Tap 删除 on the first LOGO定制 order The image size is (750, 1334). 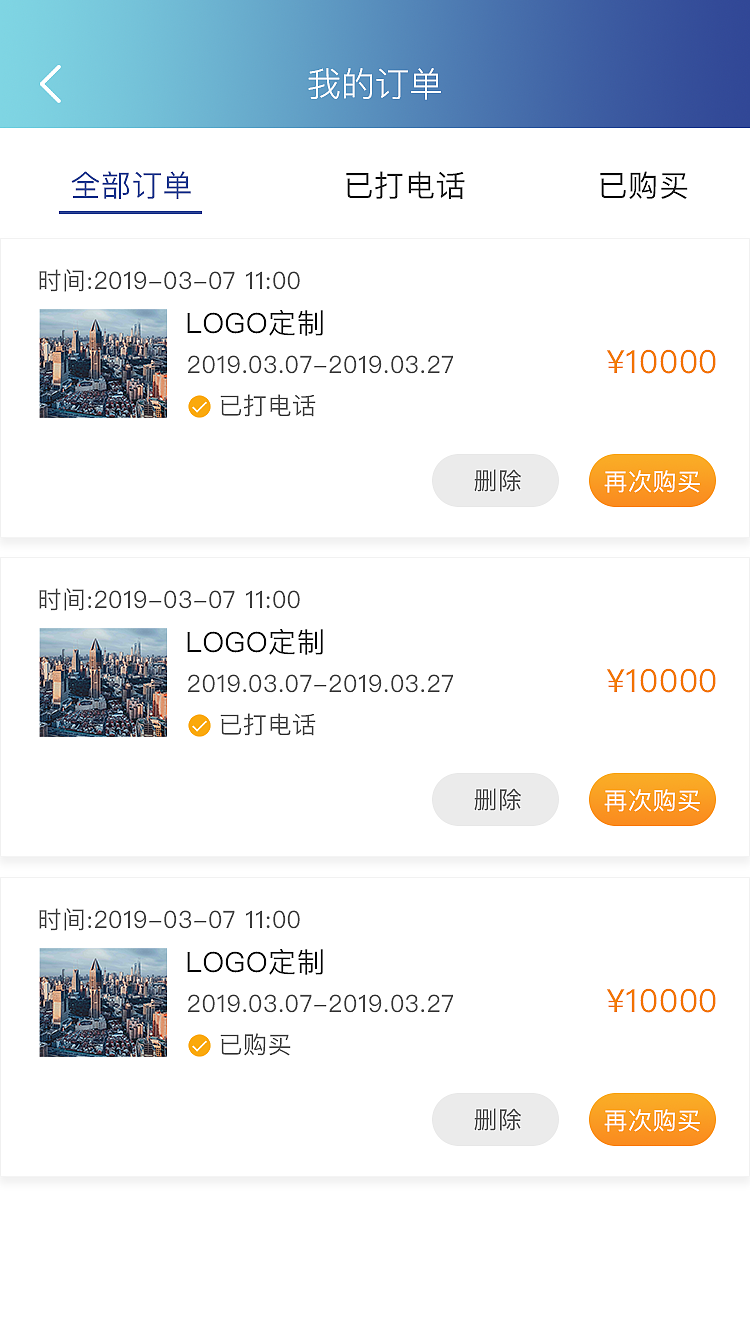(495, 481)
